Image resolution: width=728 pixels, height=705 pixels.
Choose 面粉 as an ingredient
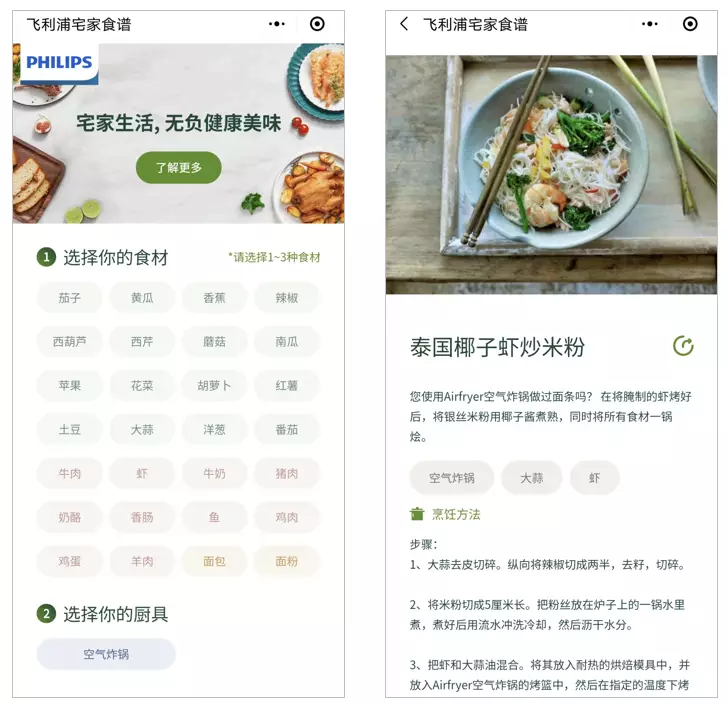pos(287,562)
